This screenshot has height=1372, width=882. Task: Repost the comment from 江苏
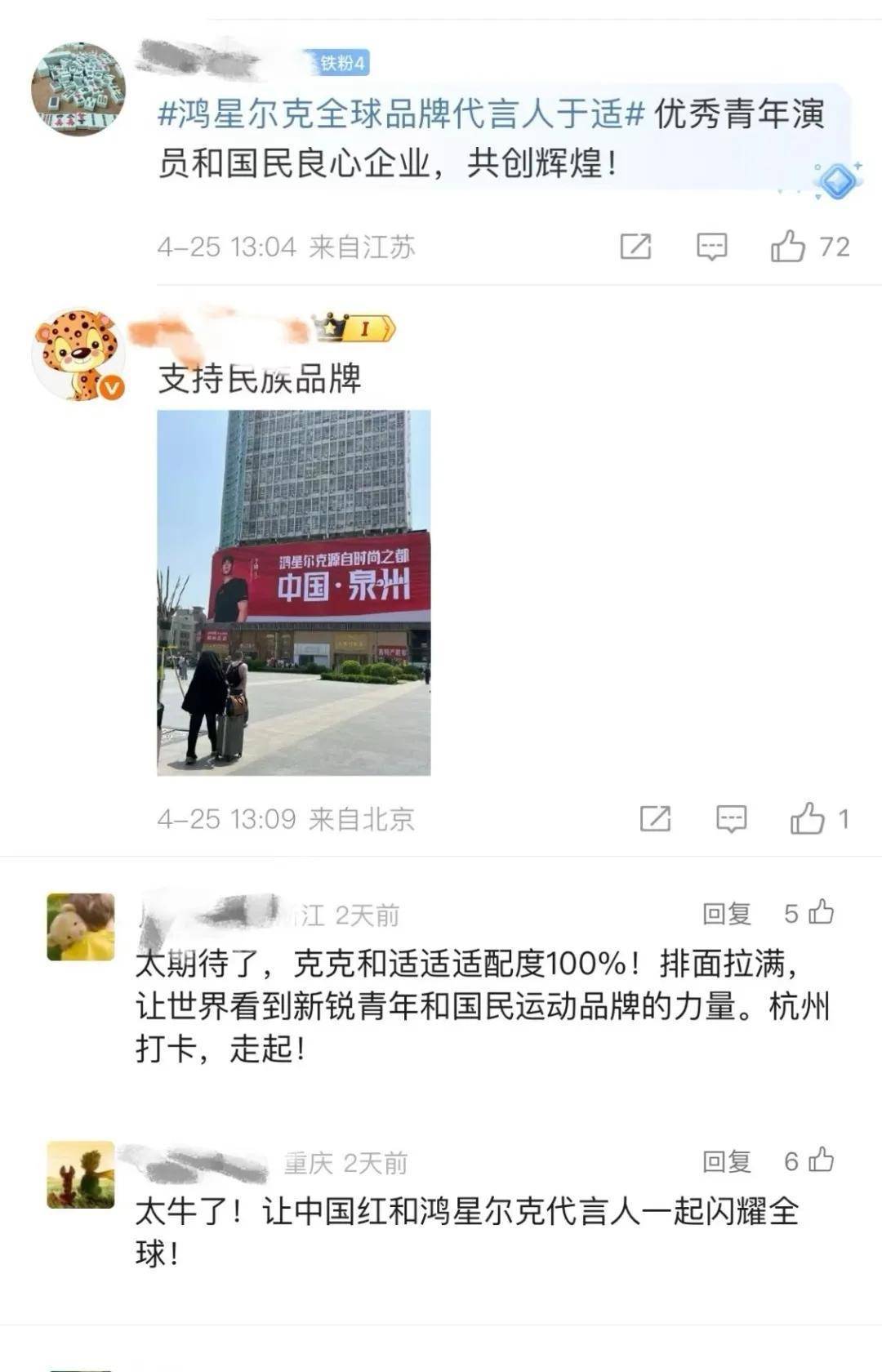(635, 246)
